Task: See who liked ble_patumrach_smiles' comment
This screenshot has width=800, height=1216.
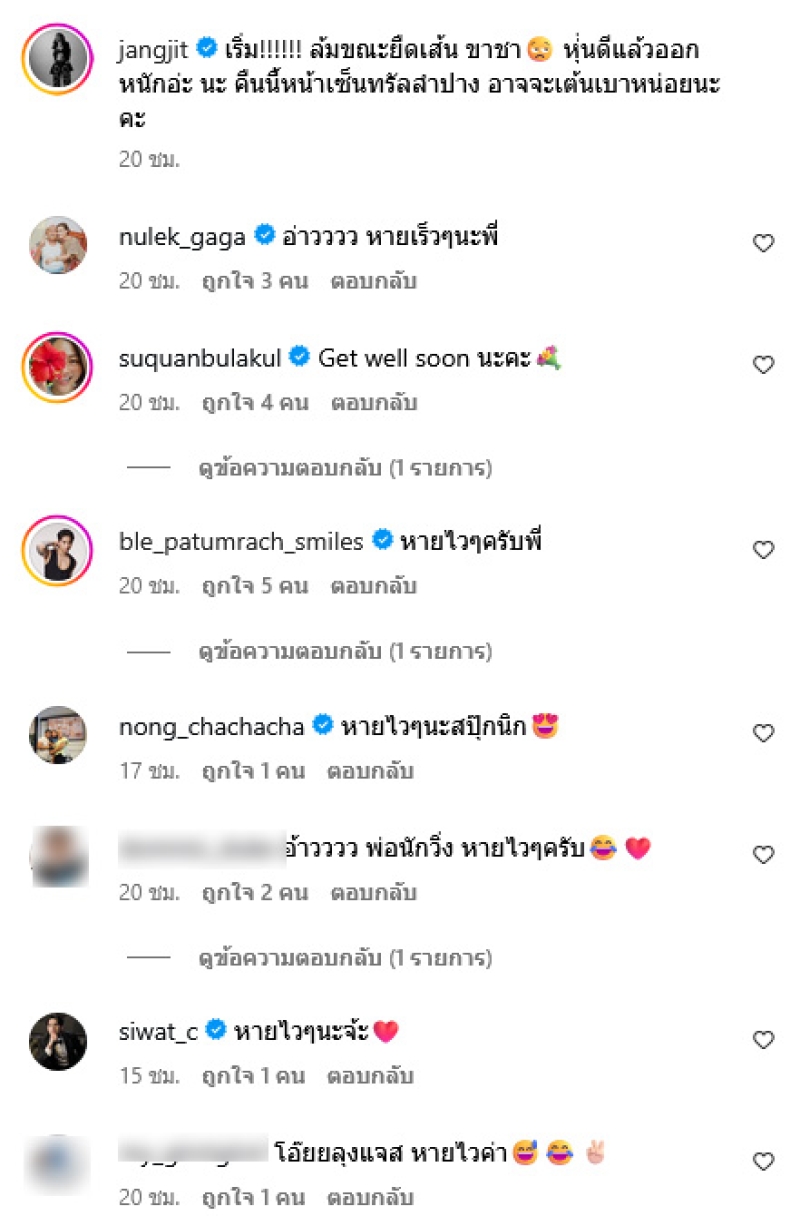Action: 255,587
